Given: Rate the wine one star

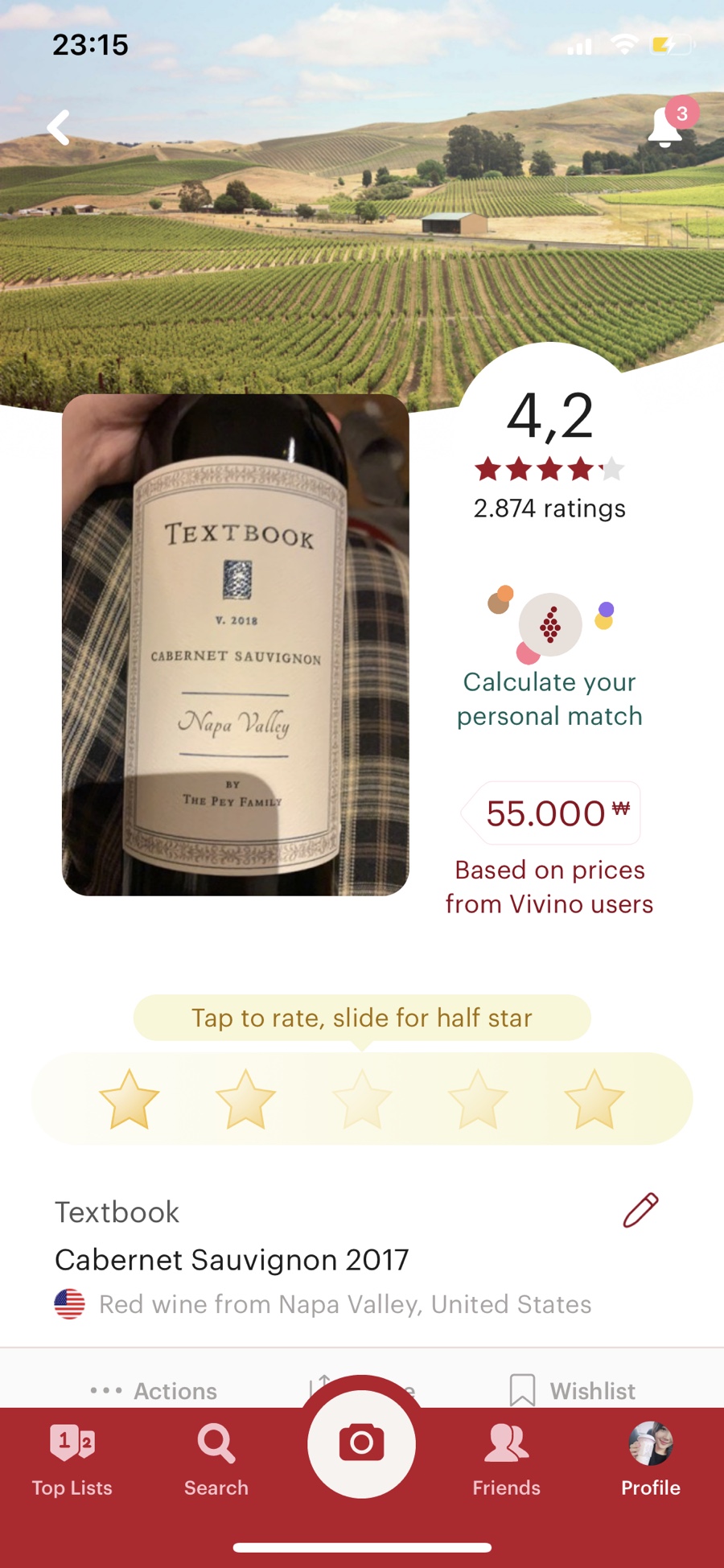Looking at the screenshot, I should [x=129, y=1099].
